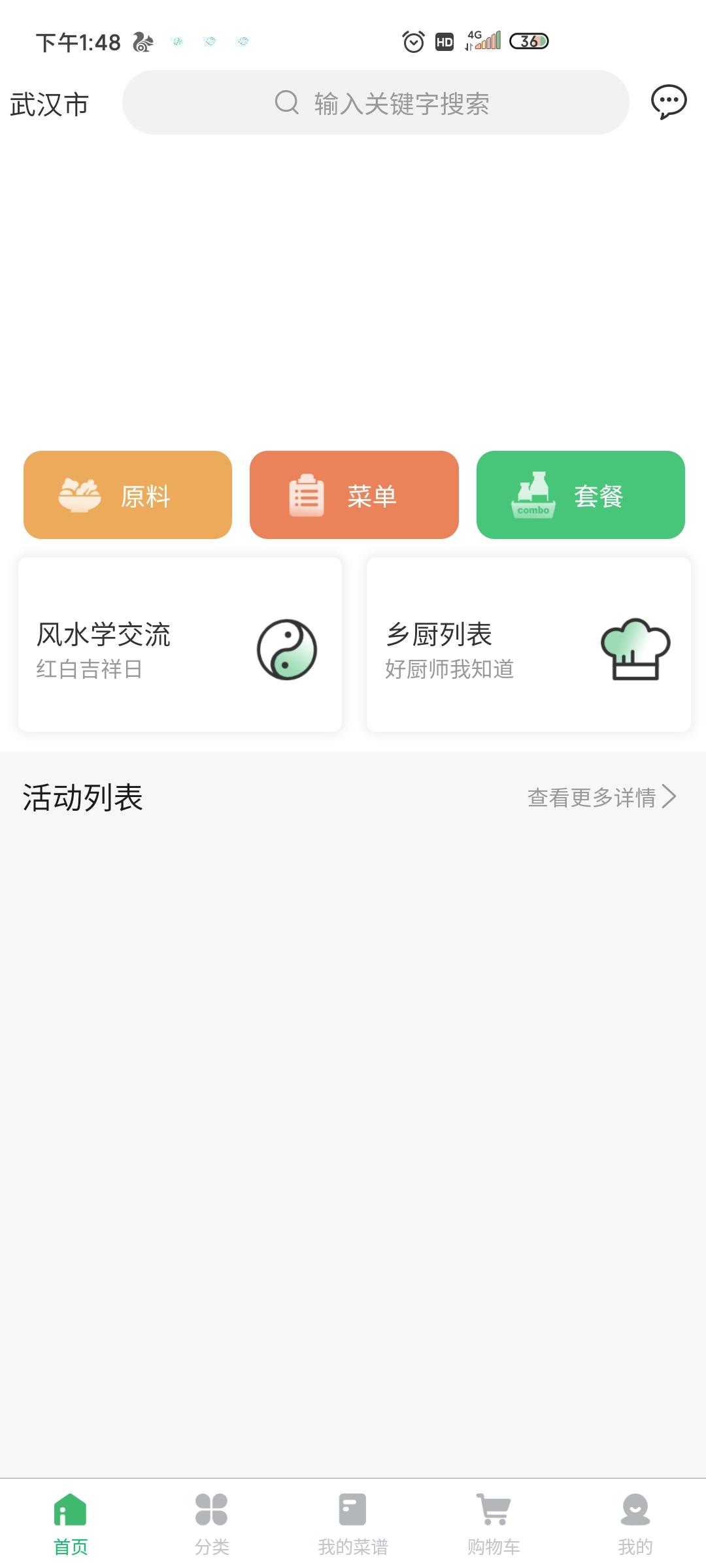Open the 原料 ingredients section
The width and height of the screenshot is (706, 1568).
click(127, 495)
